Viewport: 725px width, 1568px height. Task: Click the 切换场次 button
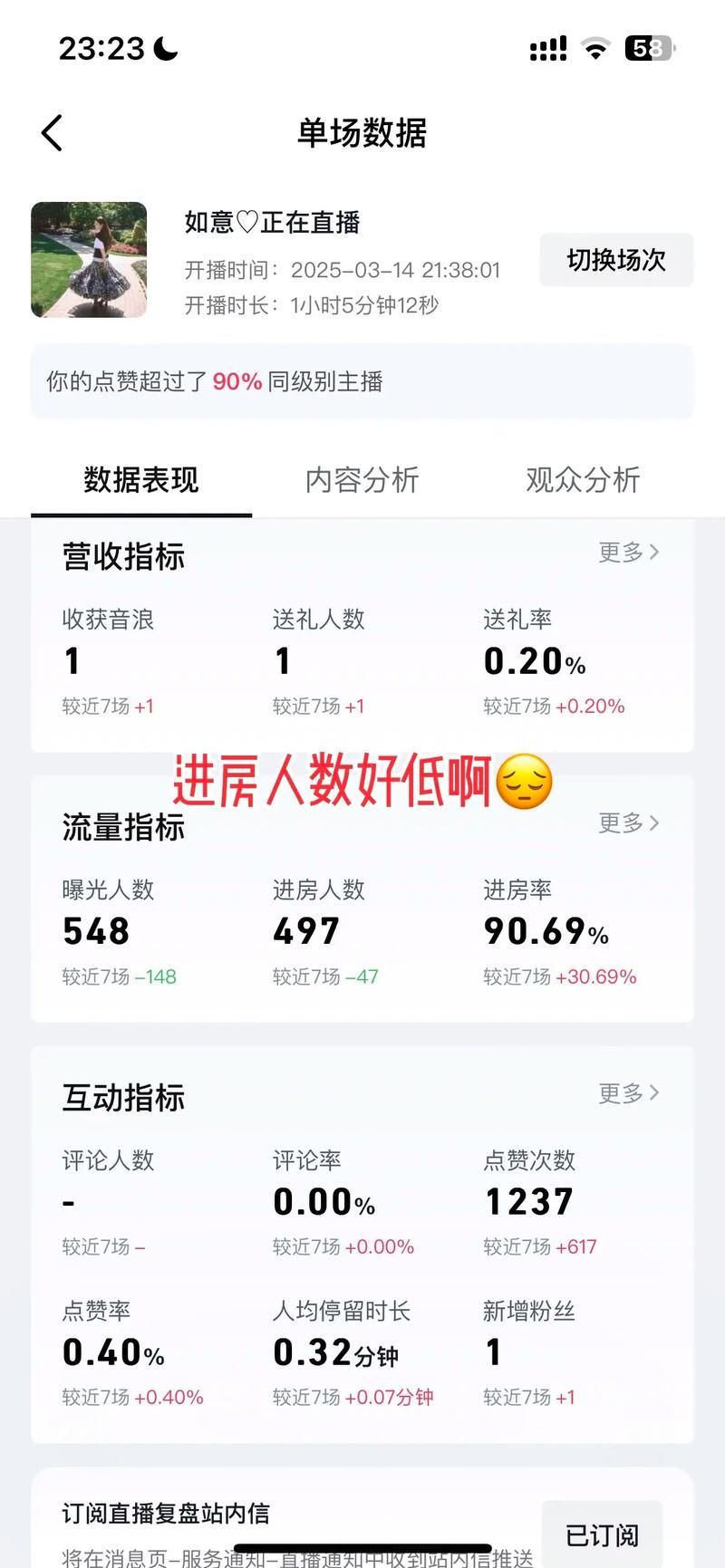tap(616, 260)
